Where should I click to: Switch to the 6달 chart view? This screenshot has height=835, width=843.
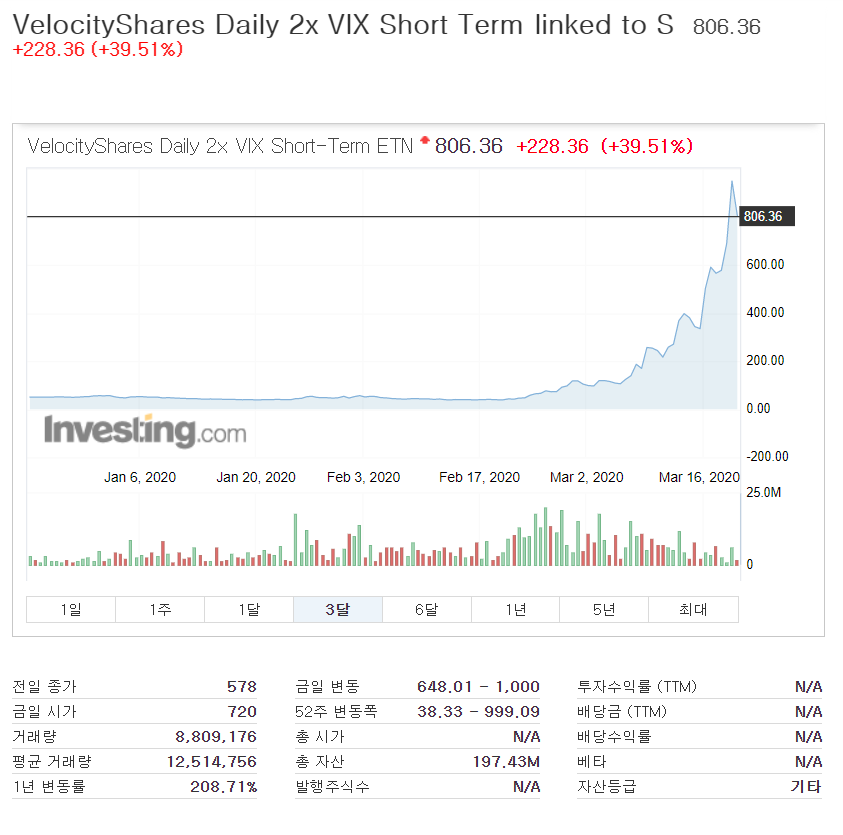tap(427, 609)
